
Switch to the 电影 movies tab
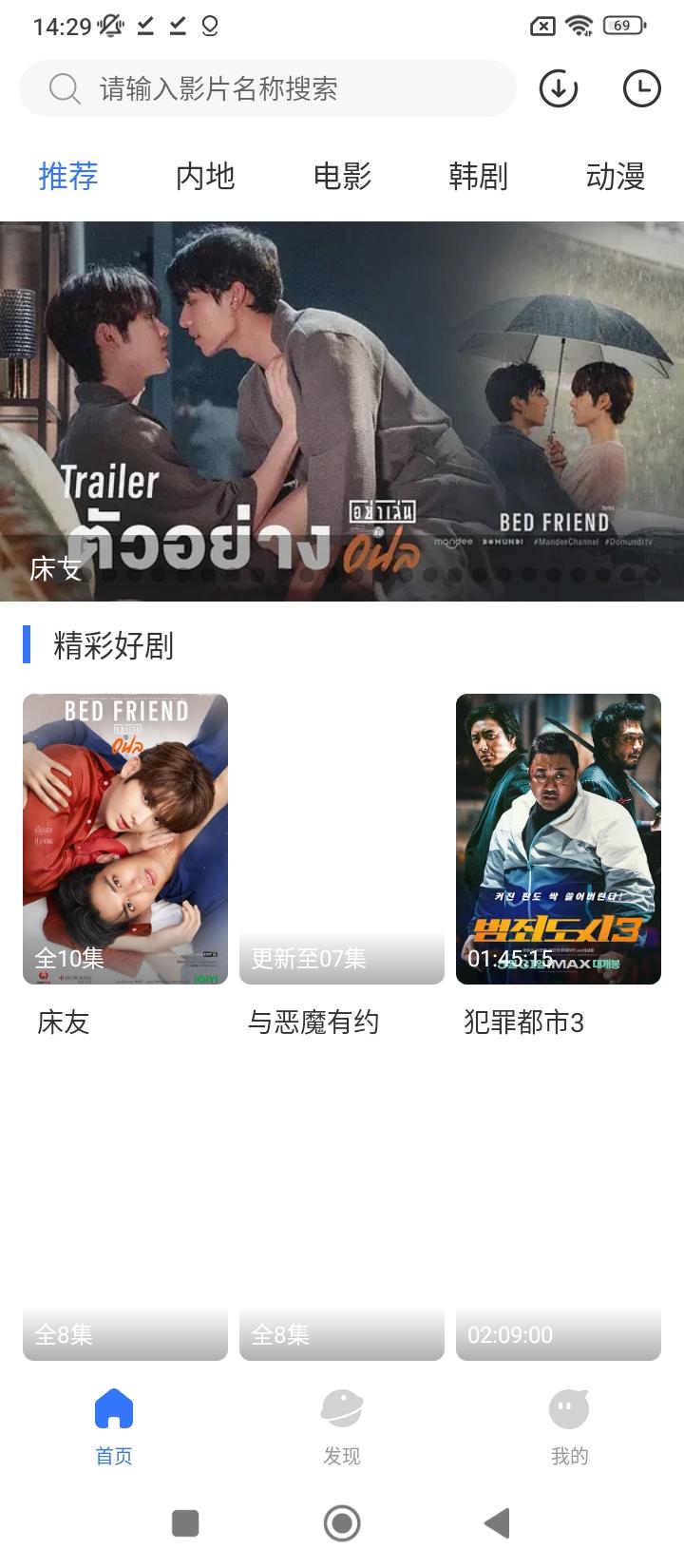344,177
